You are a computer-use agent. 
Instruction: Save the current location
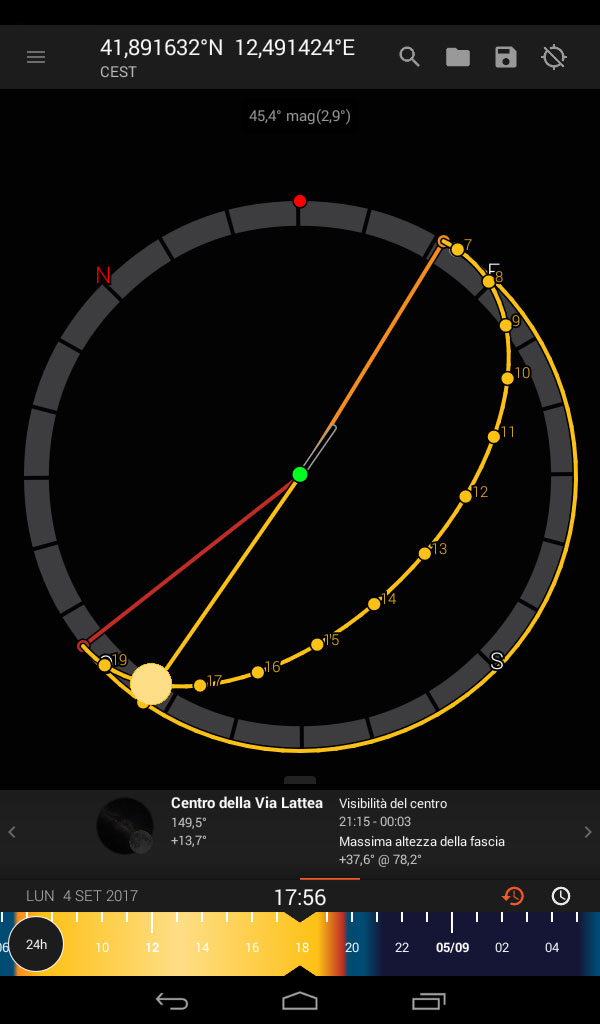[x=506, y=57]
